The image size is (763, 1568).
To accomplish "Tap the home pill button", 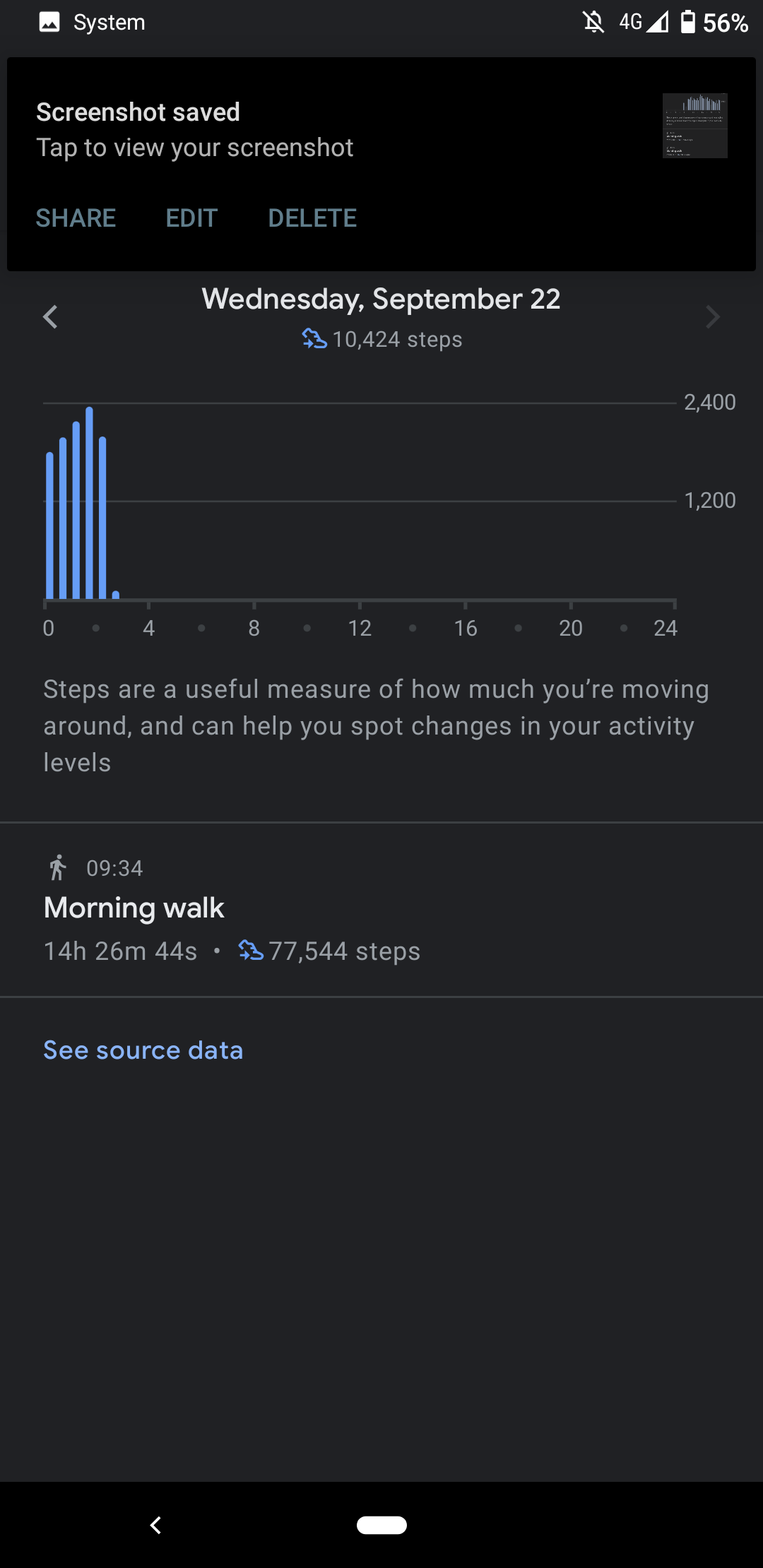I will tap(381, 1525).
